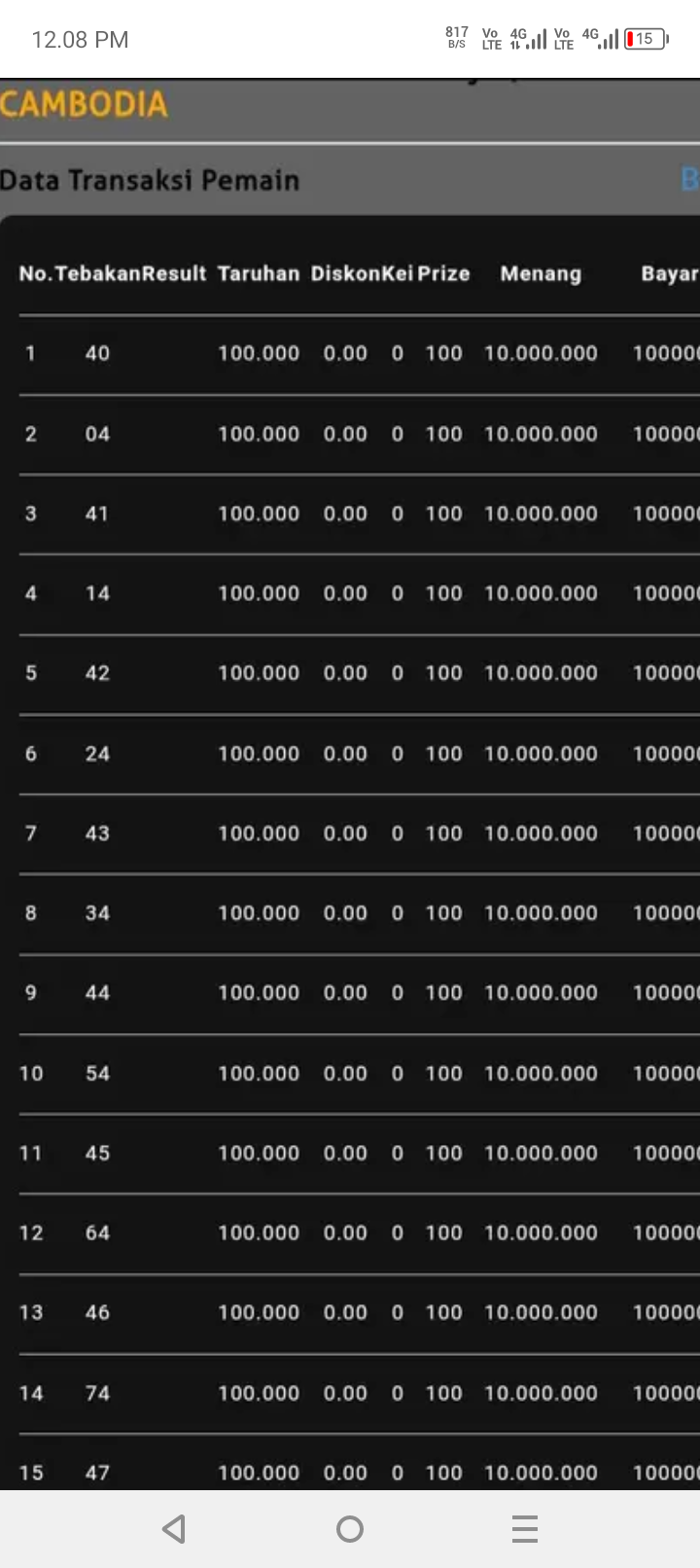Go to the home screen
700x1568 pixels.
[x=350, y=1529]
